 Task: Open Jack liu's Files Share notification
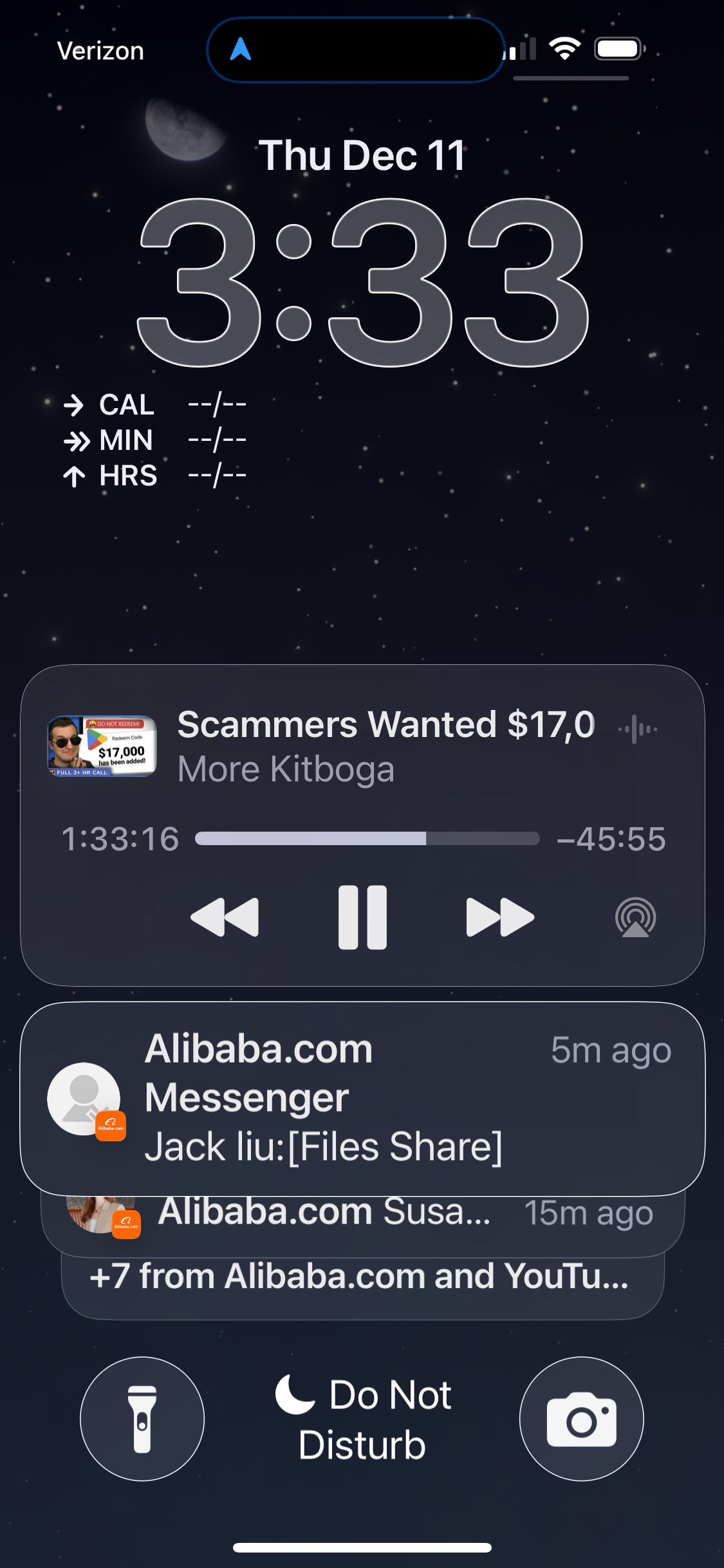tap(362, 1098)
